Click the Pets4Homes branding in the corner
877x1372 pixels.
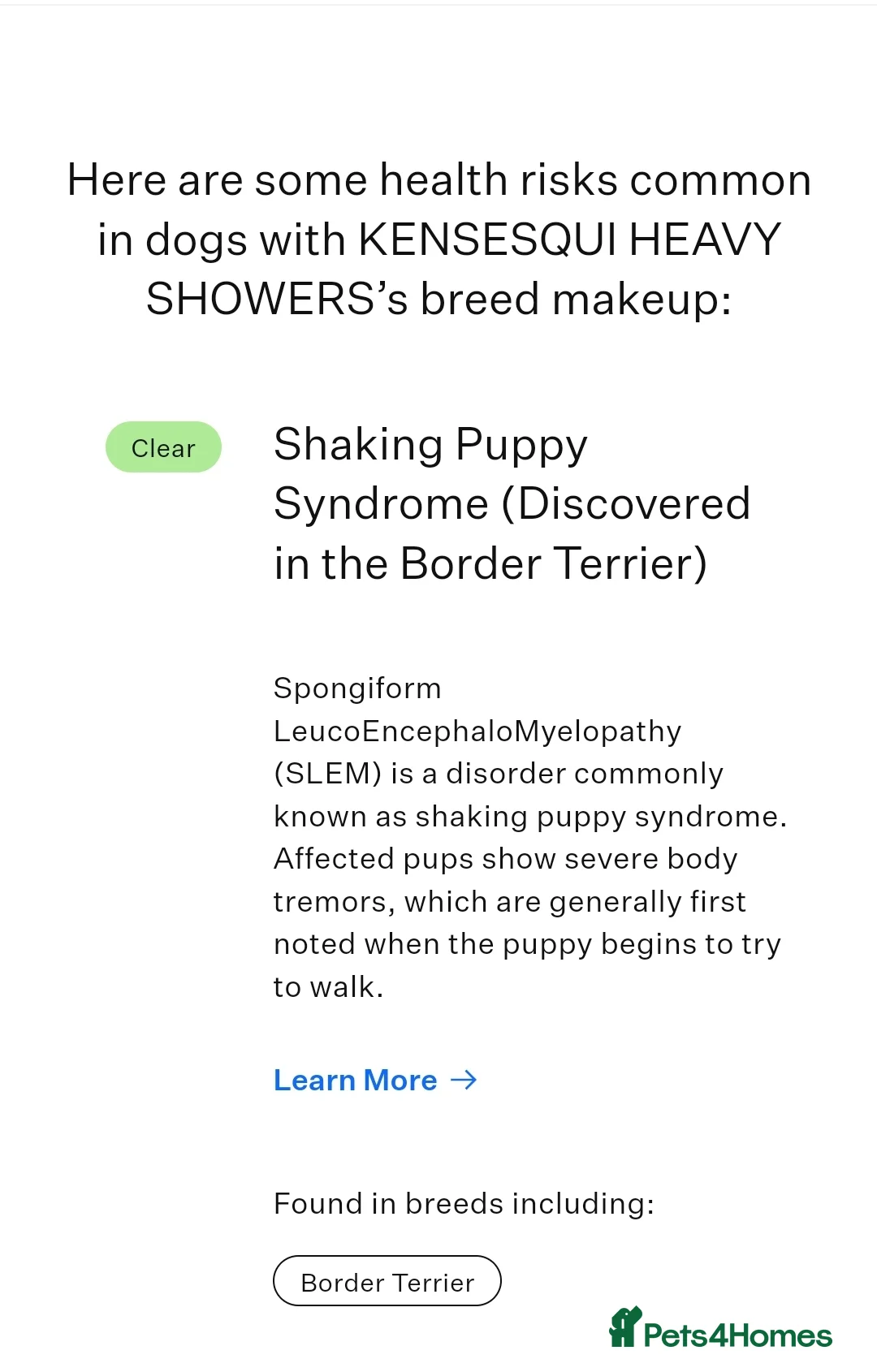click(719, 1325)
